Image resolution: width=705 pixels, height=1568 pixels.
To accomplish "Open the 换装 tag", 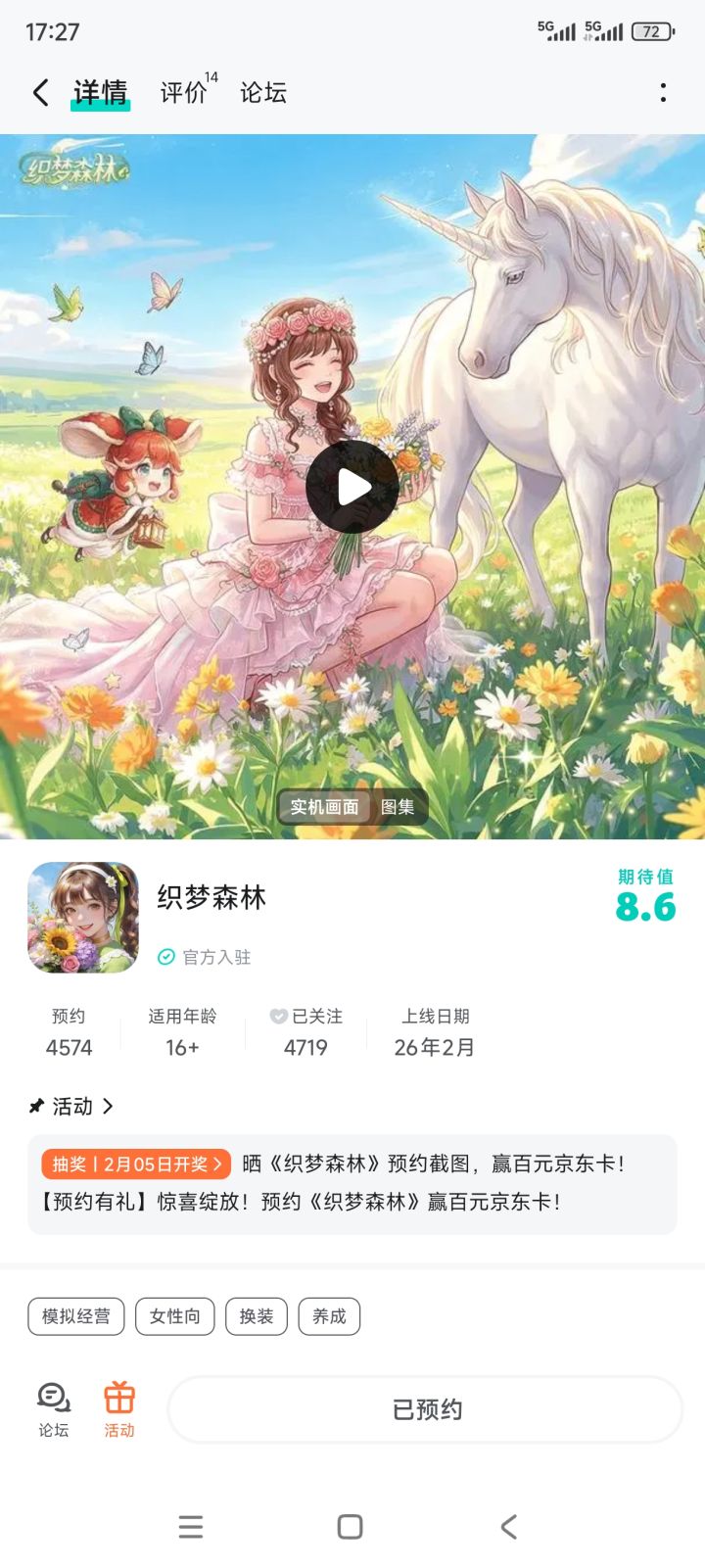I will click(256, 1316).
